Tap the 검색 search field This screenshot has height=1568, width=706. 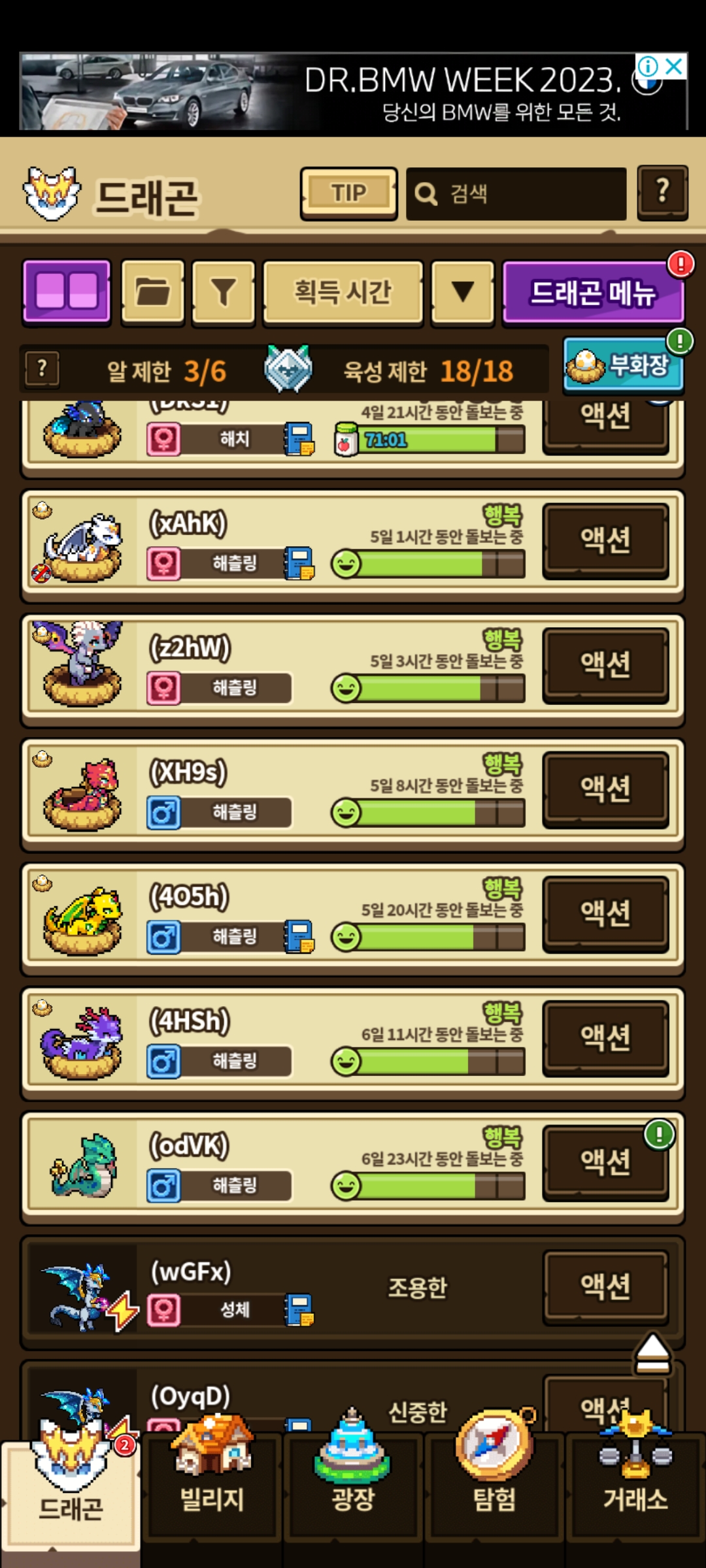(x=516, y=193)
